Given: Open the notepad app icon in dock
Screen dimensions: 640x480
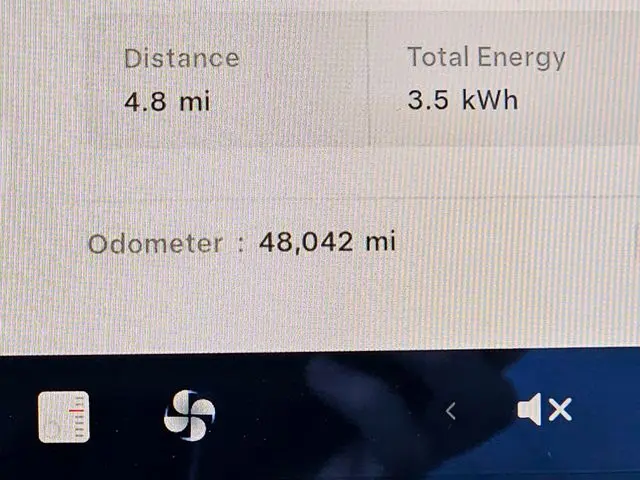Looking at the screenshot, I should coord(64,417).
